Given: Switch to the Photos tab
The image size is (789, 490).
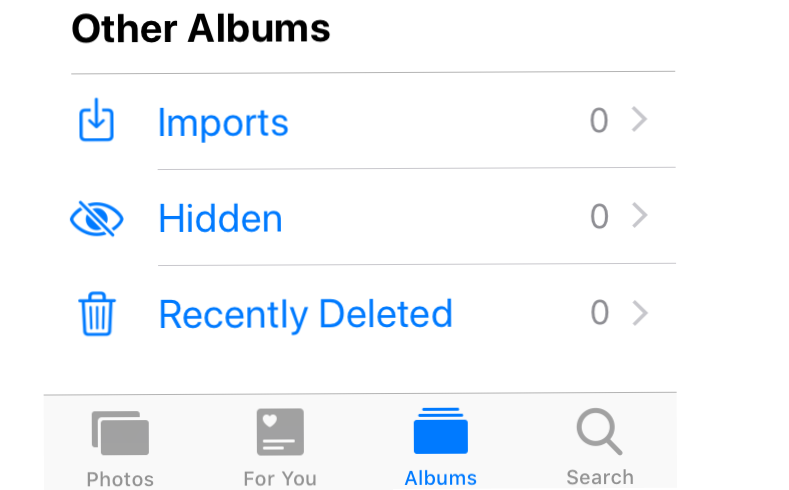Looking at the screenshot, I should click(120, 447).
